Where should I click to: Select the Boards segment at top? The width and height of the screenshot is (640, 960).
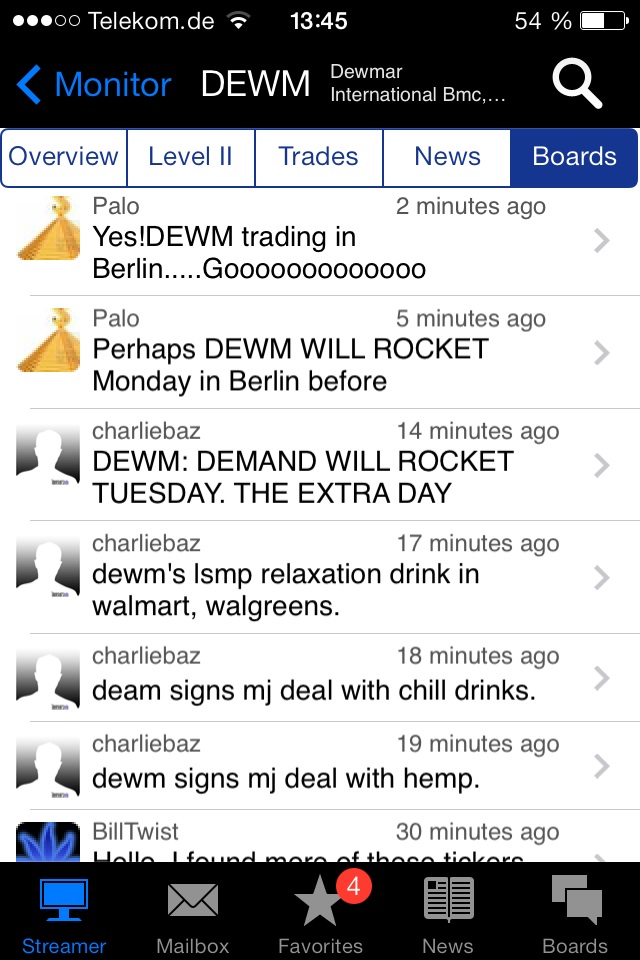pos(574,157)
